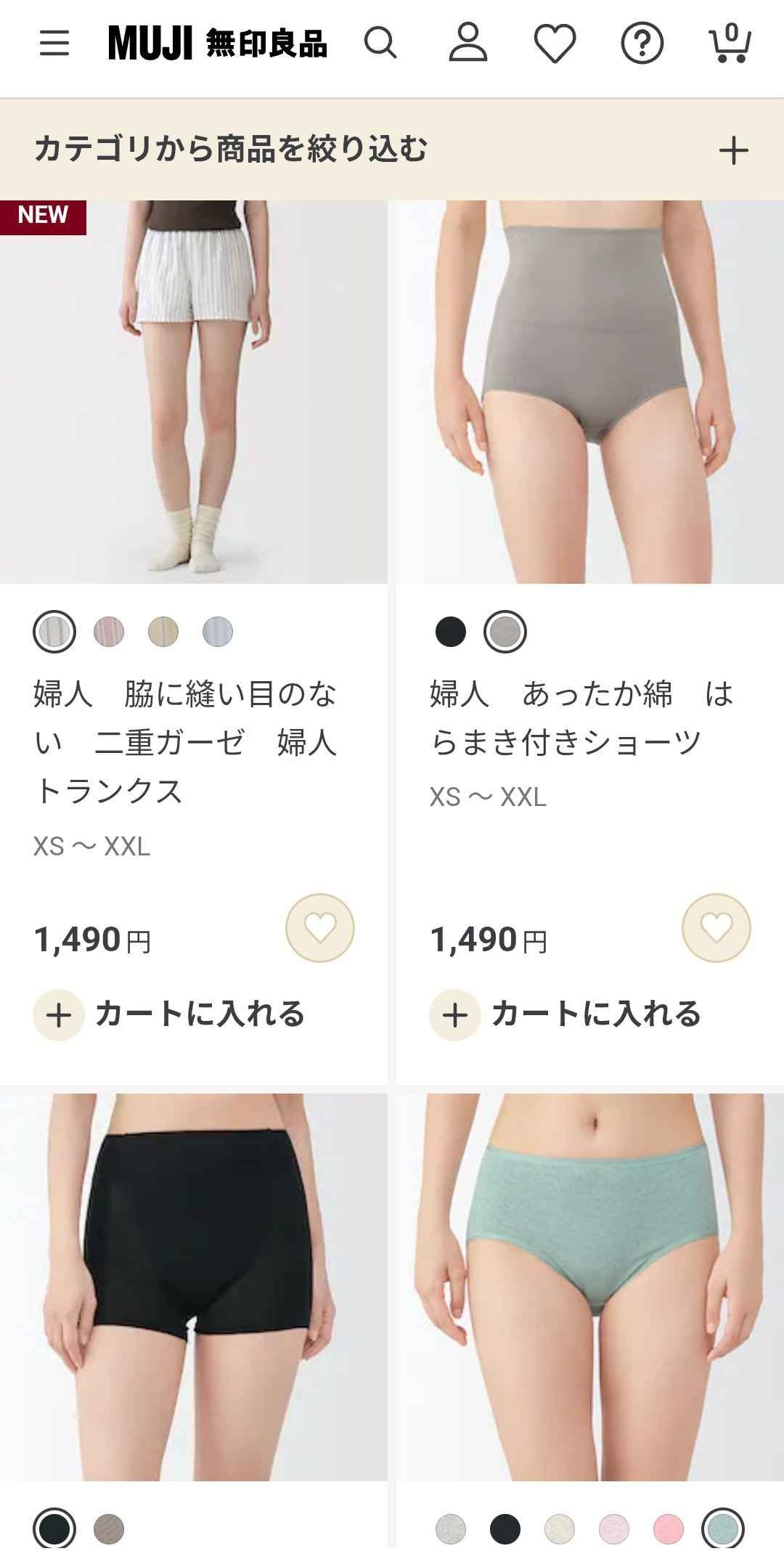Screen dimensions: 784x1567
Task: Open the shopping cart
Action: tap(730, 44)
